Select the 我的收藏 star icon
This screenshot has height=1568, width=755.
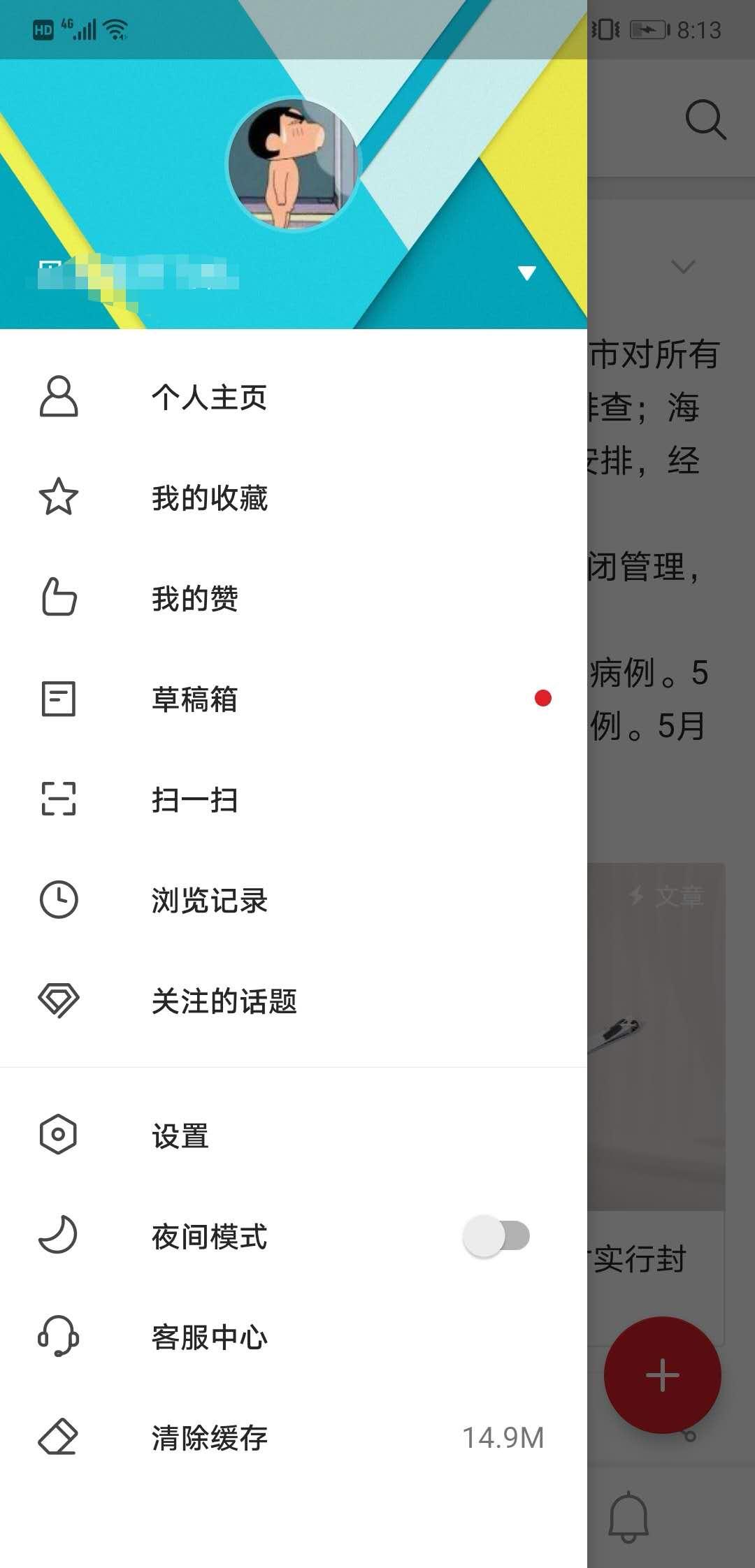[59, 498]
